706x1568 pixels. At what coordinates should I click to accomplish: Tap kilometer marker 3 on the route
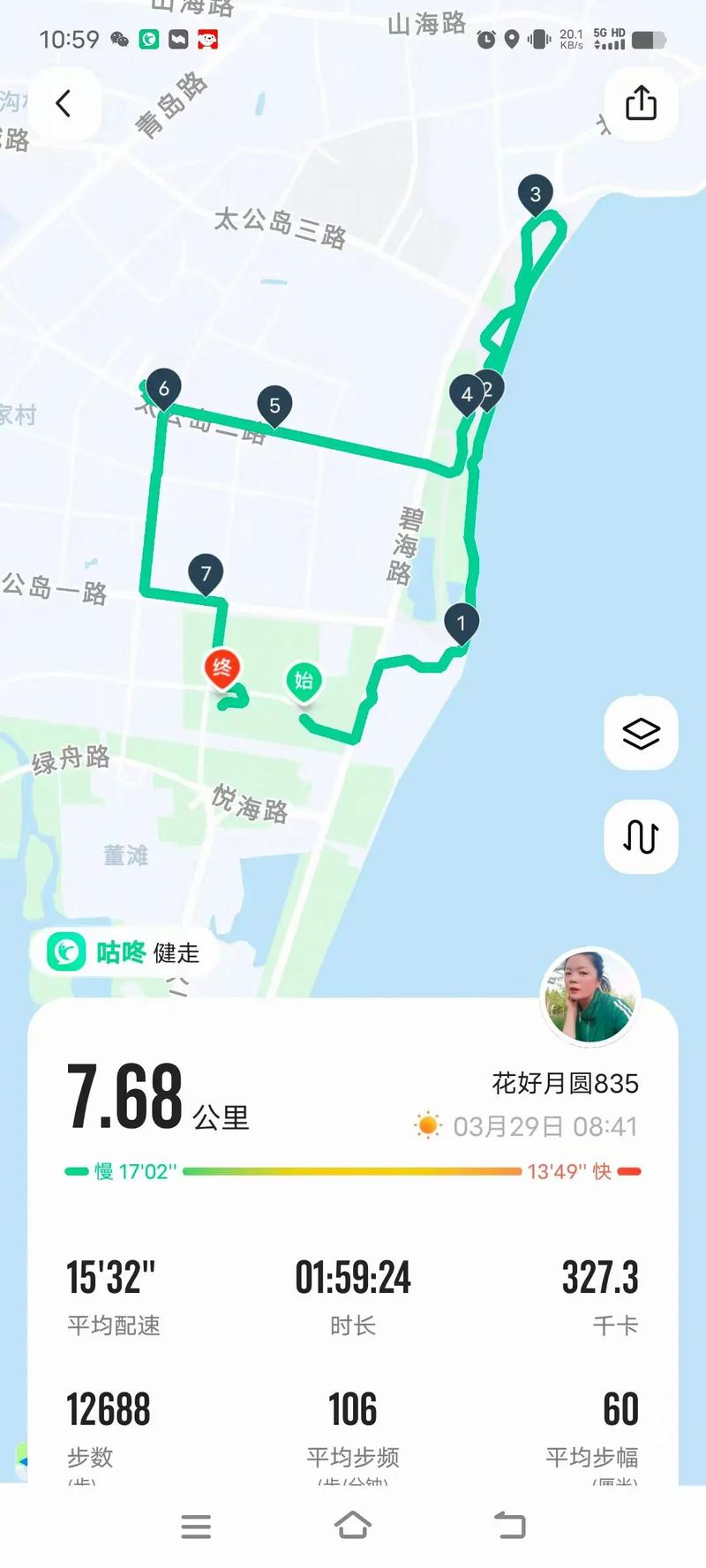coord(537,192)
